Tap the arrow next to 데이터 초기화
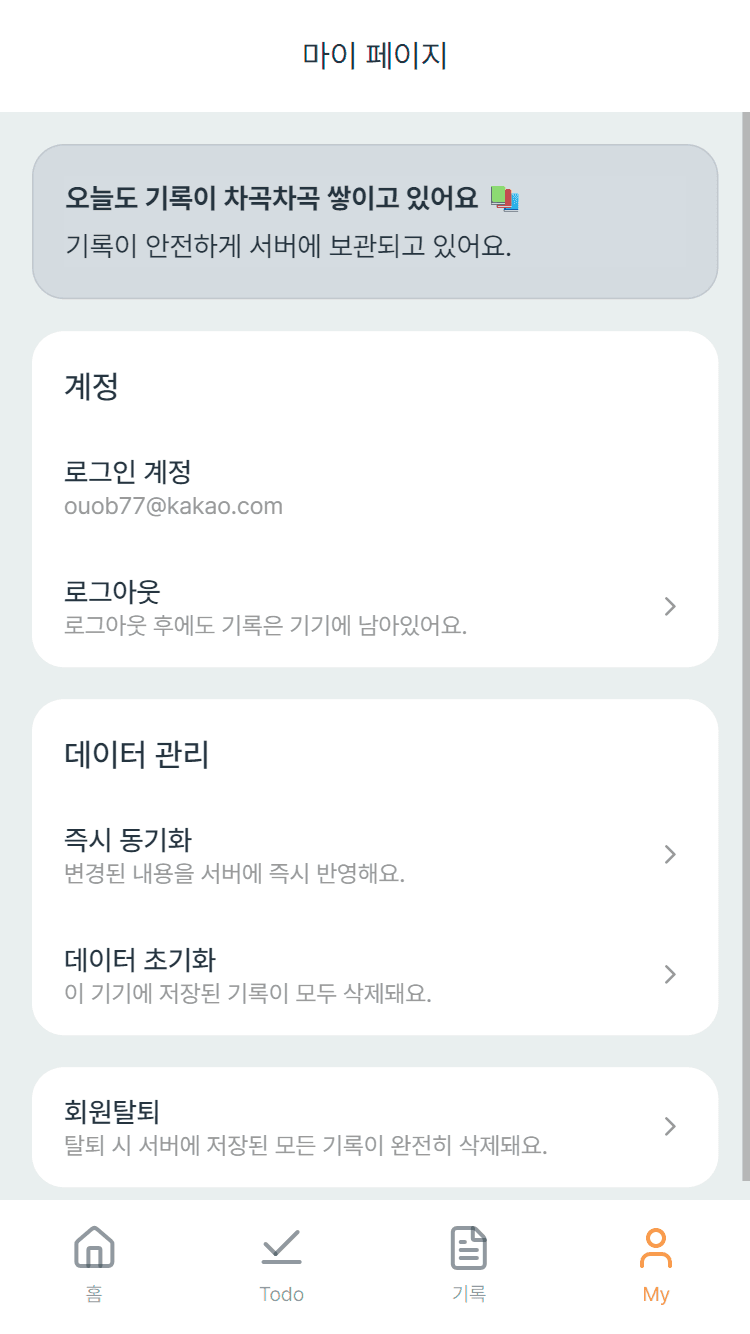 pyautogui.click(x=669, y=974)
